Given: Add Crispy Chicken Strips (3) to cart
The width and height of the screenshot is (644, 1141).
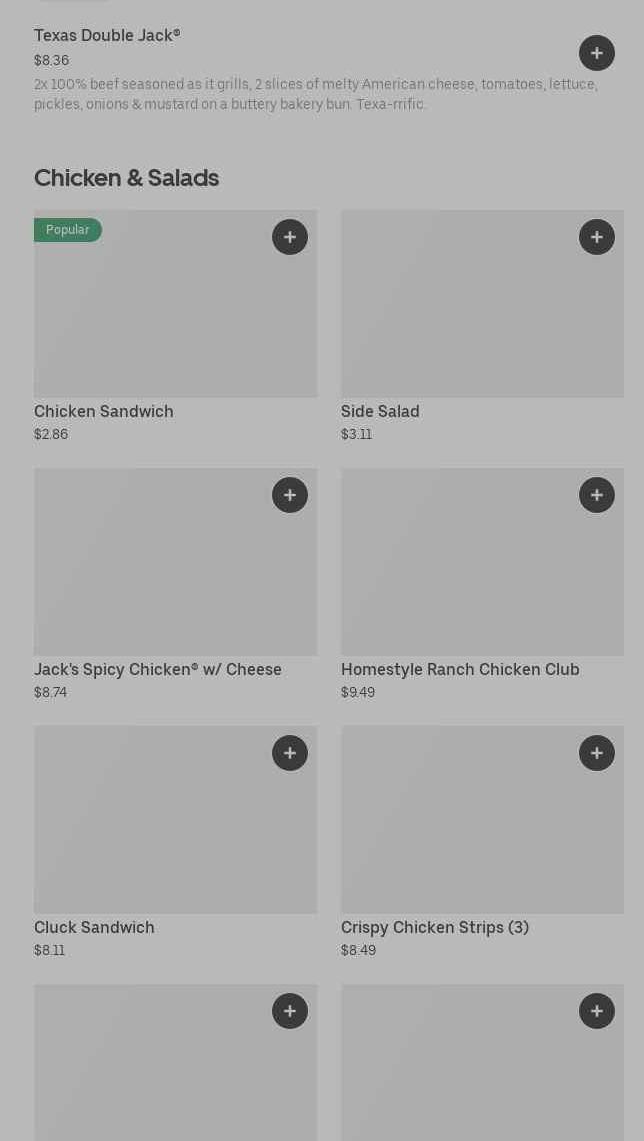Looking at the screenshot, I should point(597,753).
